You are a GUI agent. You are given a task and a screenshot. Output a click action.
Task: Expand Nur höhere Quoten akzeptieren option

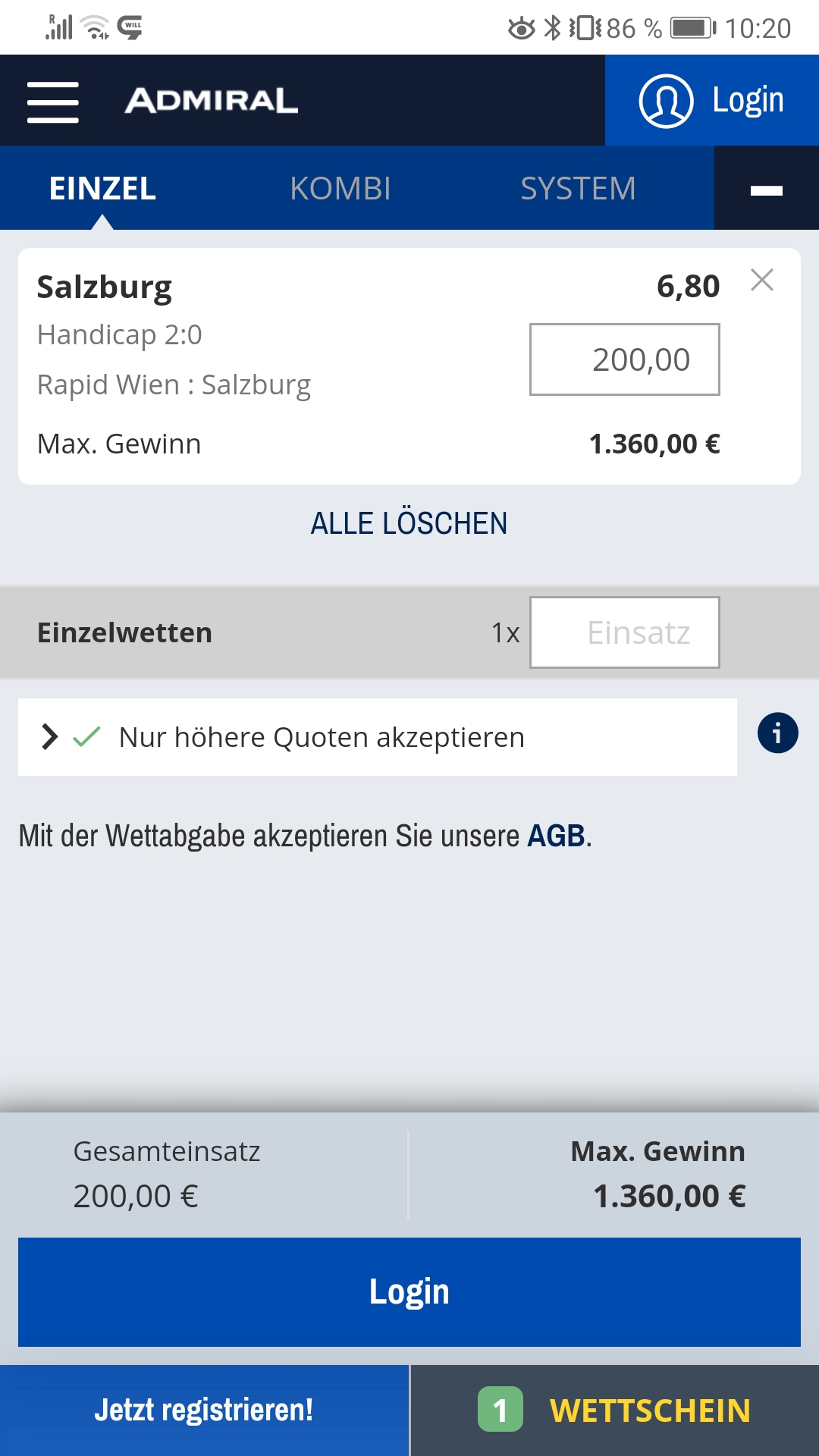pos(378,737)
